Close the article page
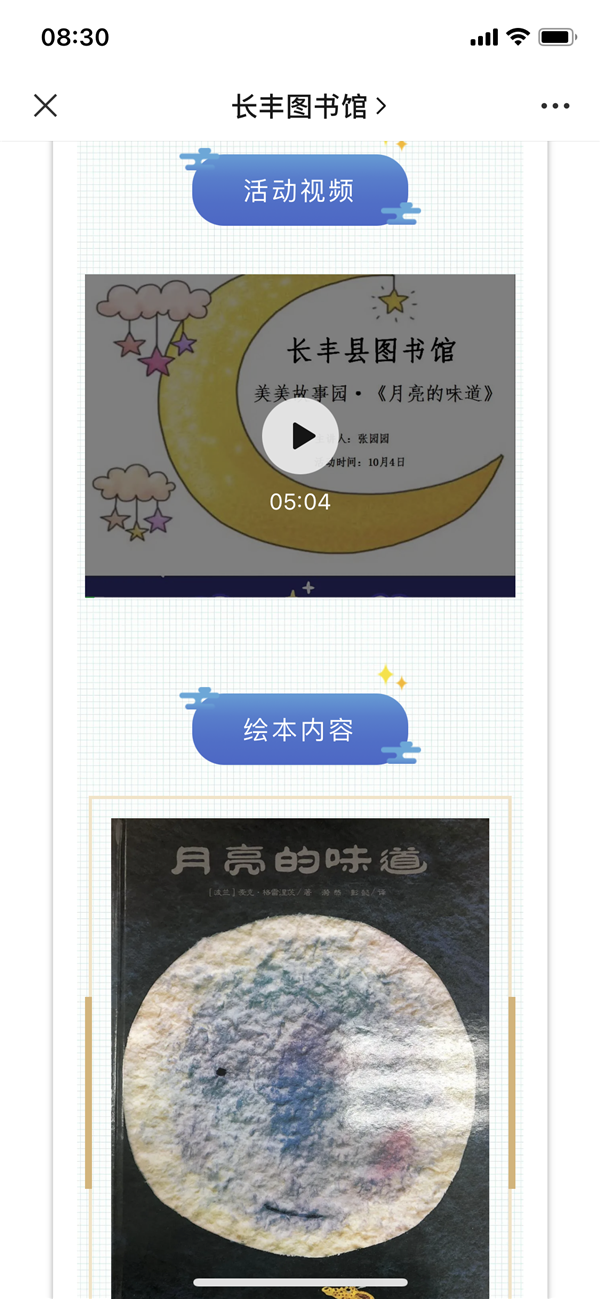This screenshot has height=1299, width=600. click(x=45, y=106)
